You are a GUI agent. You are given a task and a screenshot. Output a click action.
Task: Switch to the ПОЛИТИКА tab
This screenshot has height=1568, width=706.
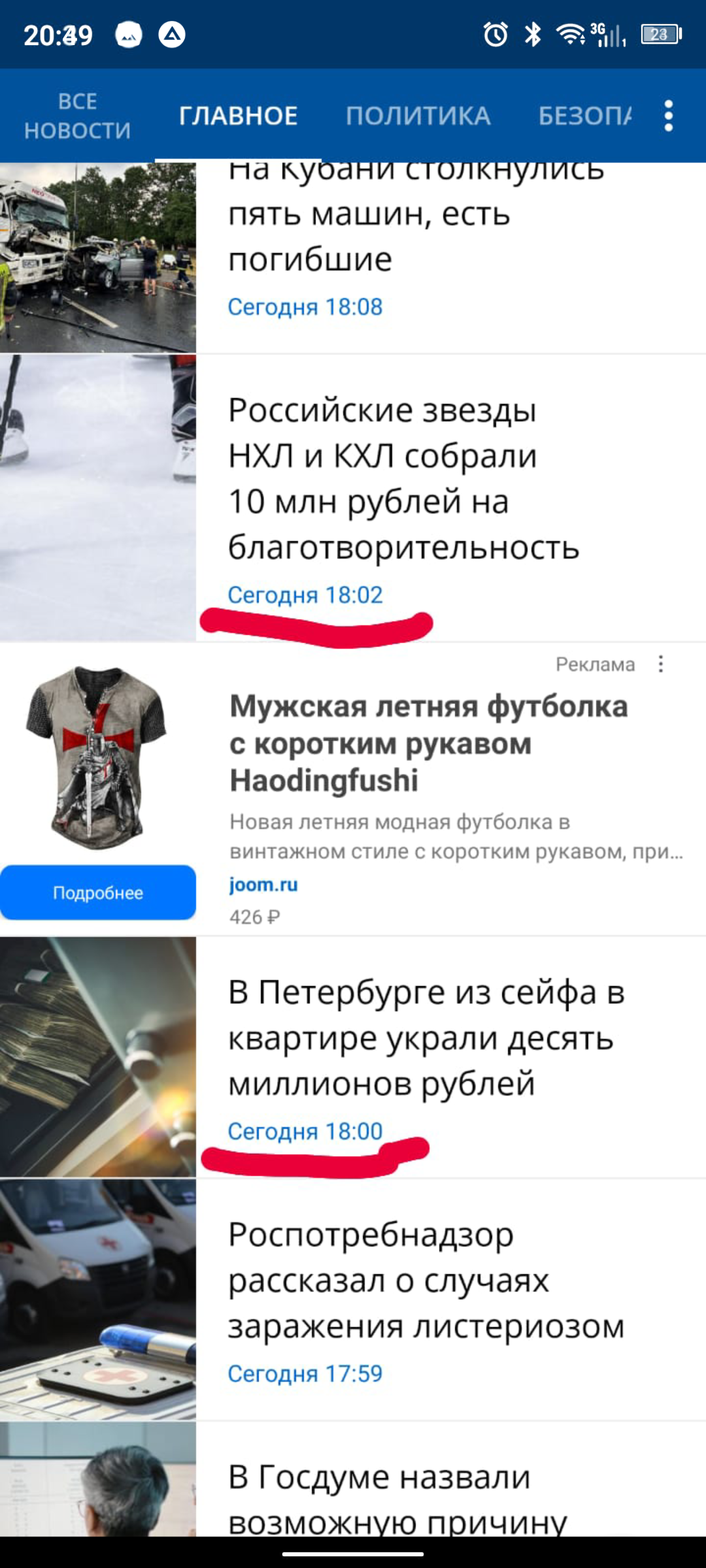pos(418,116)
